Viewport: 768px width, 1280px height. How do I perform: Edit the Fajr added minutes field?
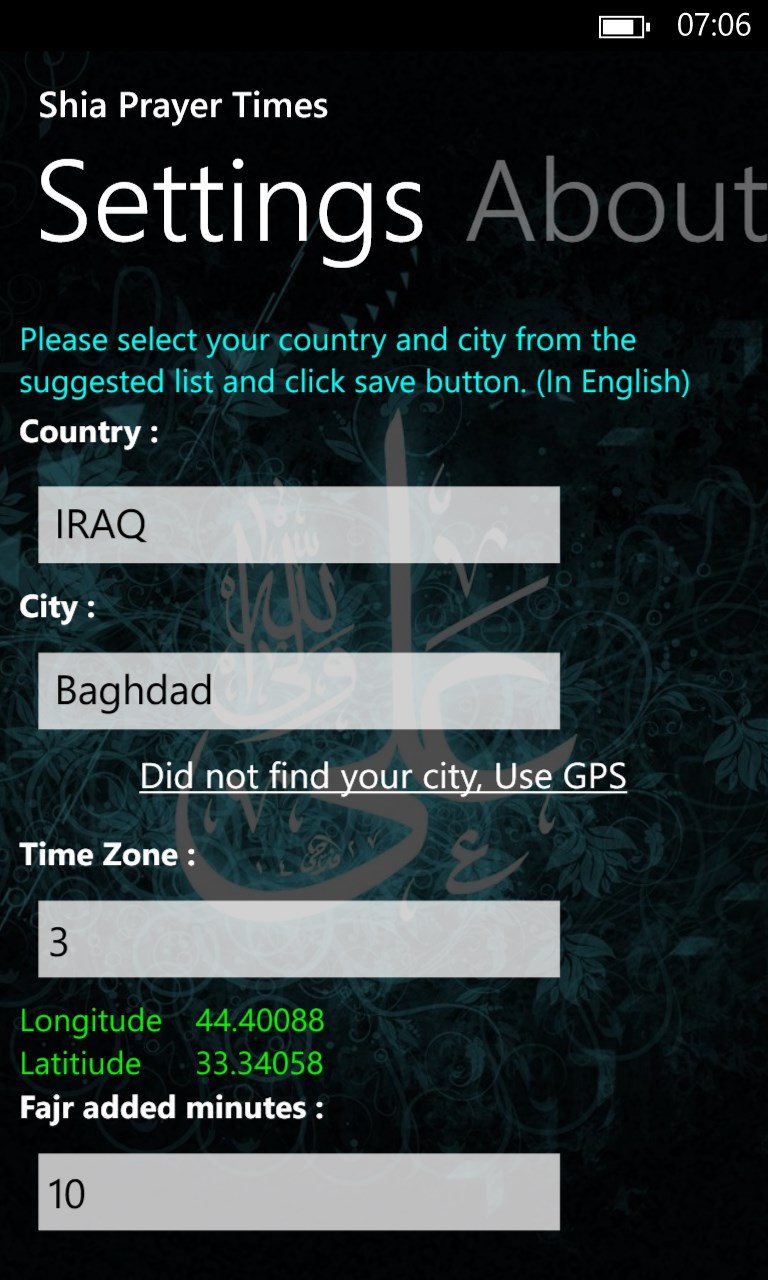click(x=298, y=1192)
